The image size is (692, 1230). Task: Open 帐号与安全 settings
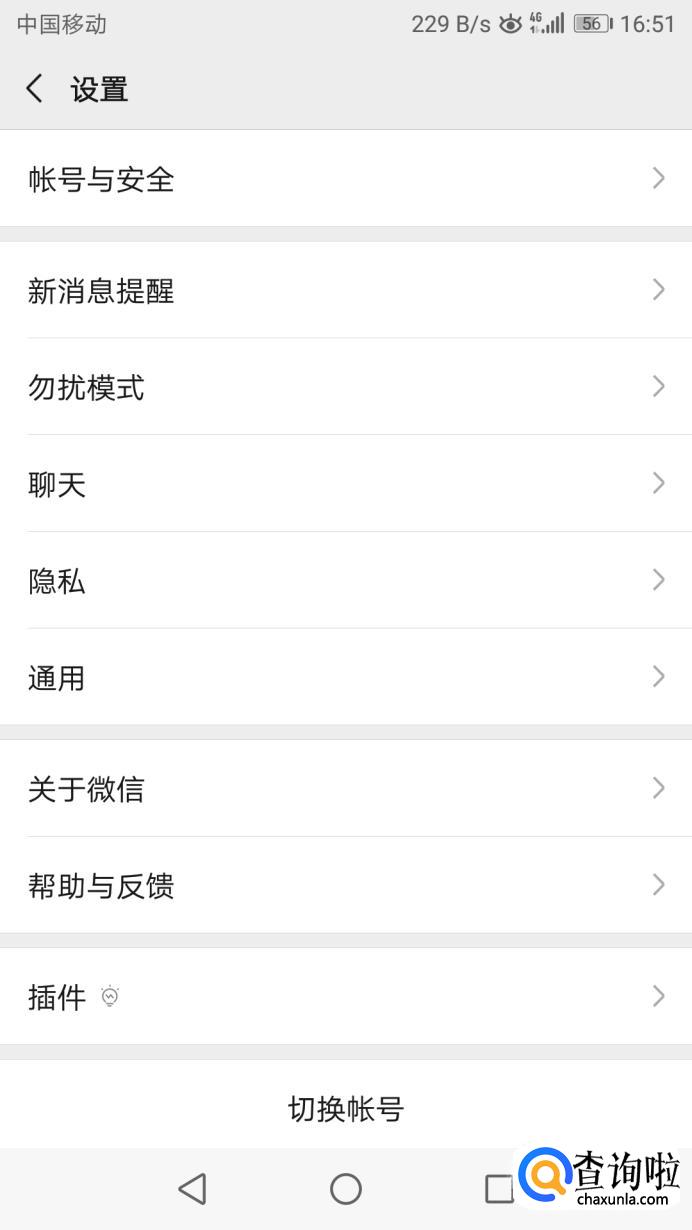point(345,179)
